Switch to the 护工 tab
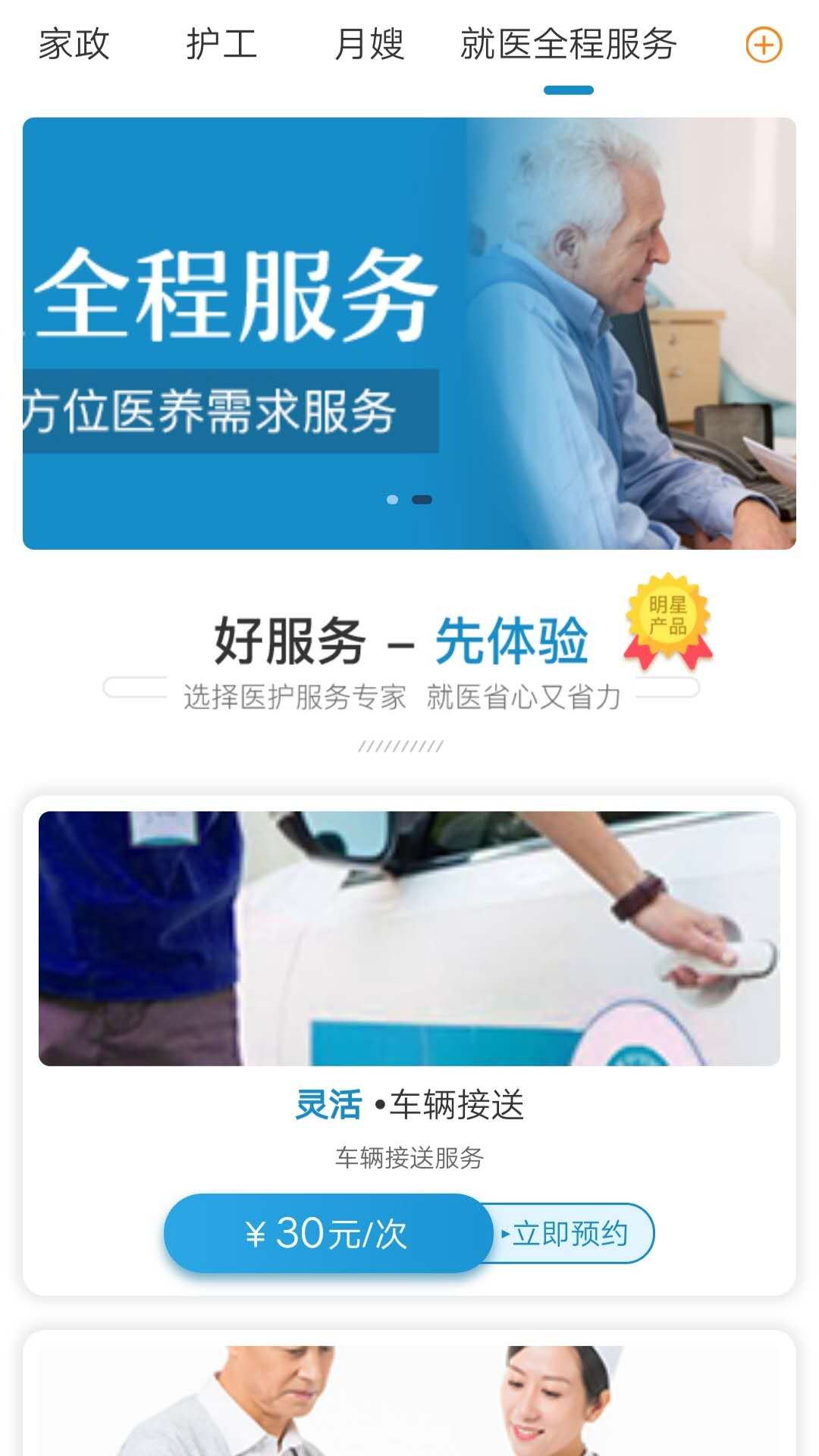Image resolution: width=819 pixels, height=1456 pixels. [221, 45]
